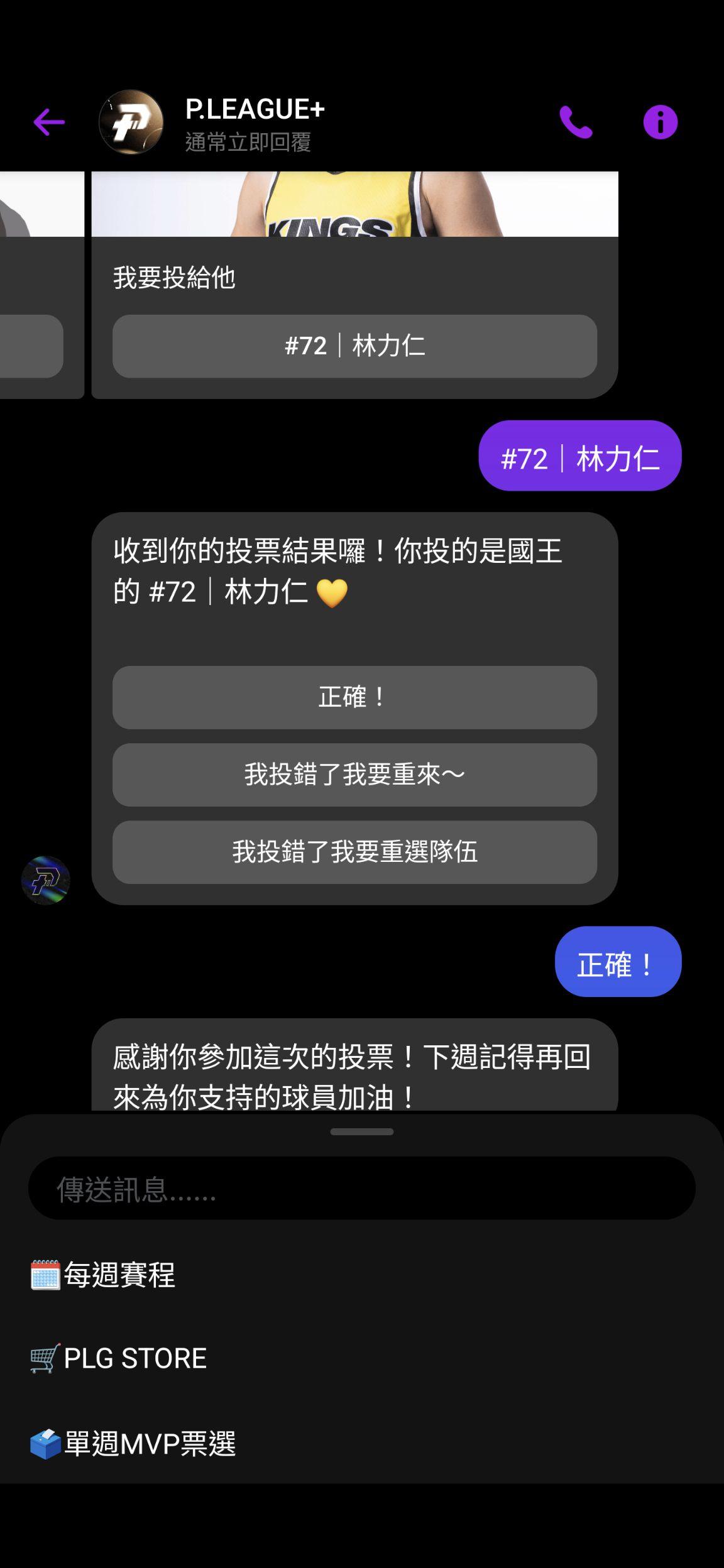Open 單週MVP票選 voting option
This screenshot has height=1568, width=724.
pyautogui.click(x=133, y=1444)
